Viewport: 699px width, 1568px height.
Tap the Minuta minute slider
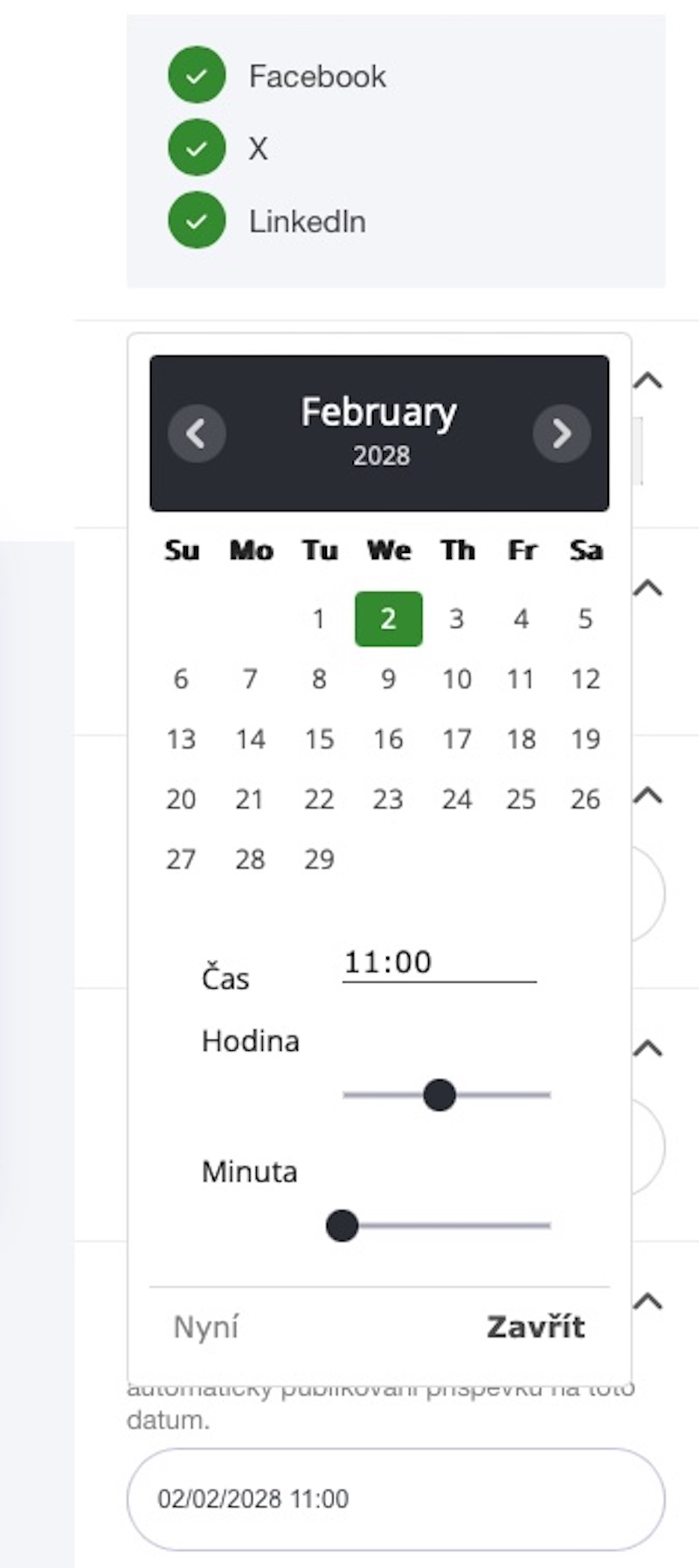point(342,1226)
